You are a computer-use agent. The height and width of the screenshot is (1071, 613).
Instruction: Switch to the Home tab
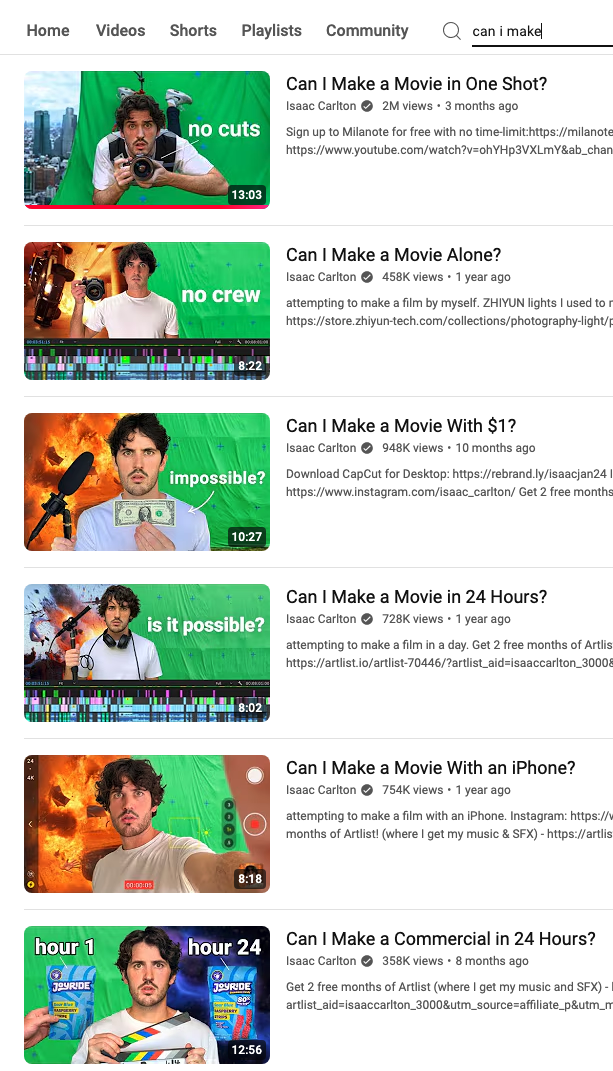click(x=48, y=30)
